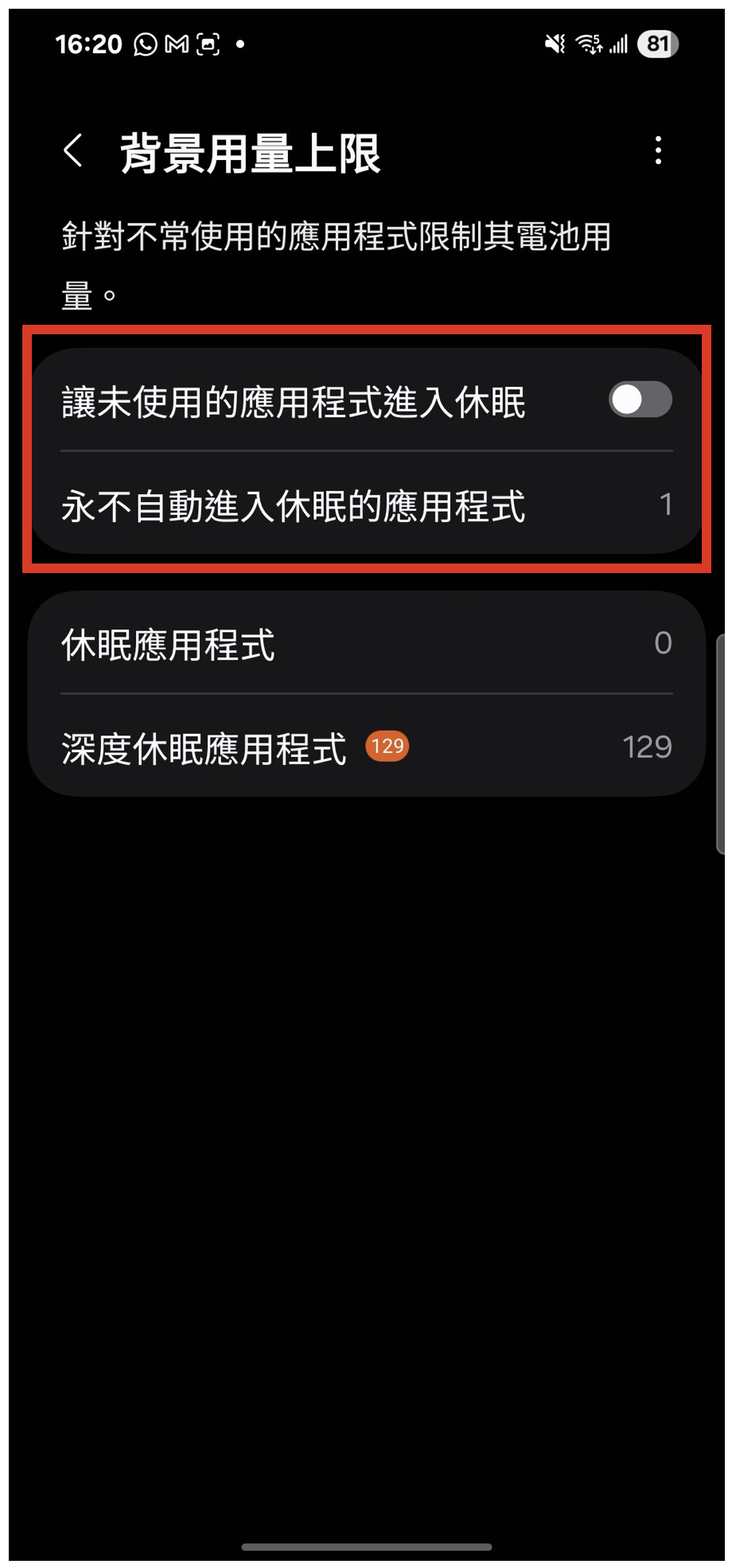Open 永不自動進入休眠的應用程式 list
The width and height of the screenshot is (732, 1568).
point(366,505)
